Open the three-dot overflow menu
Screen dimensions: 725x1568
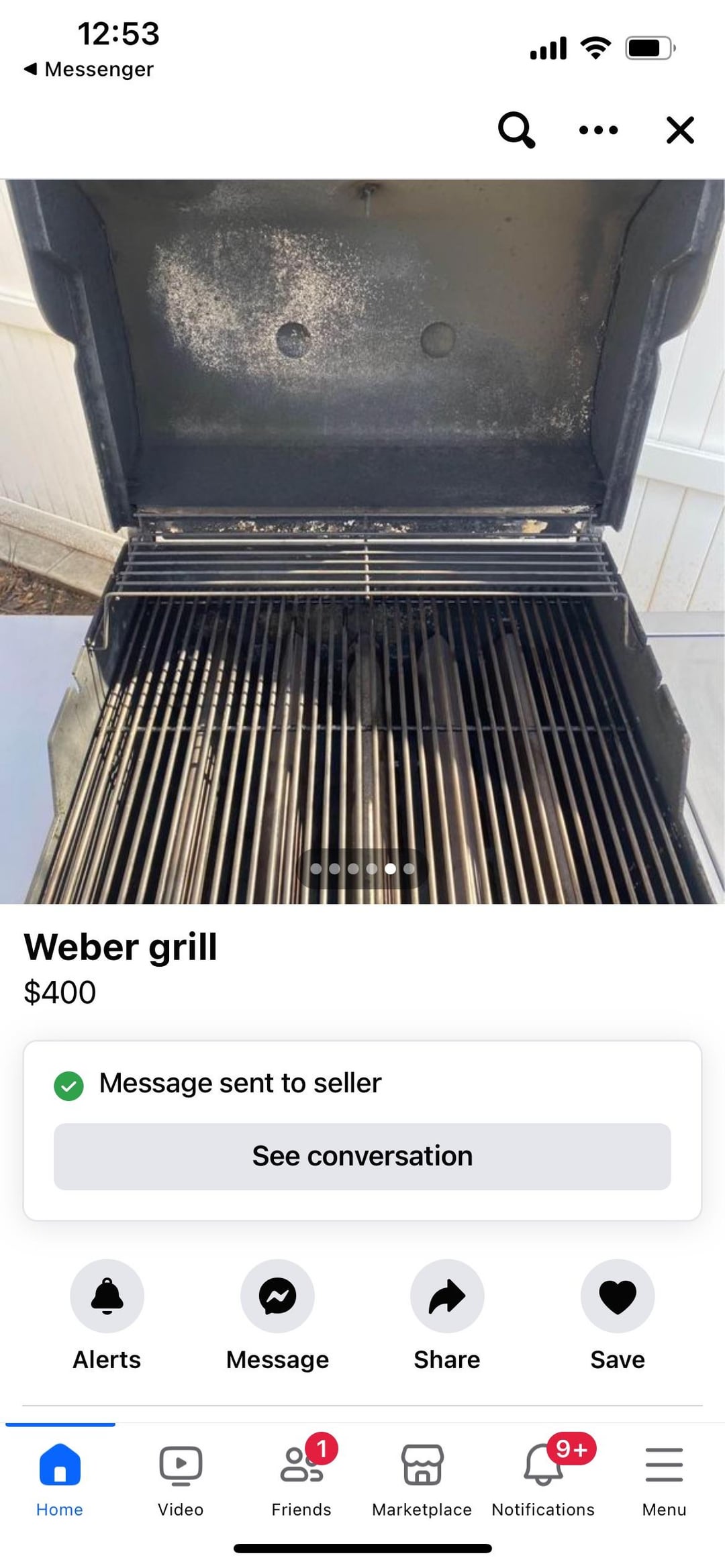598,129
